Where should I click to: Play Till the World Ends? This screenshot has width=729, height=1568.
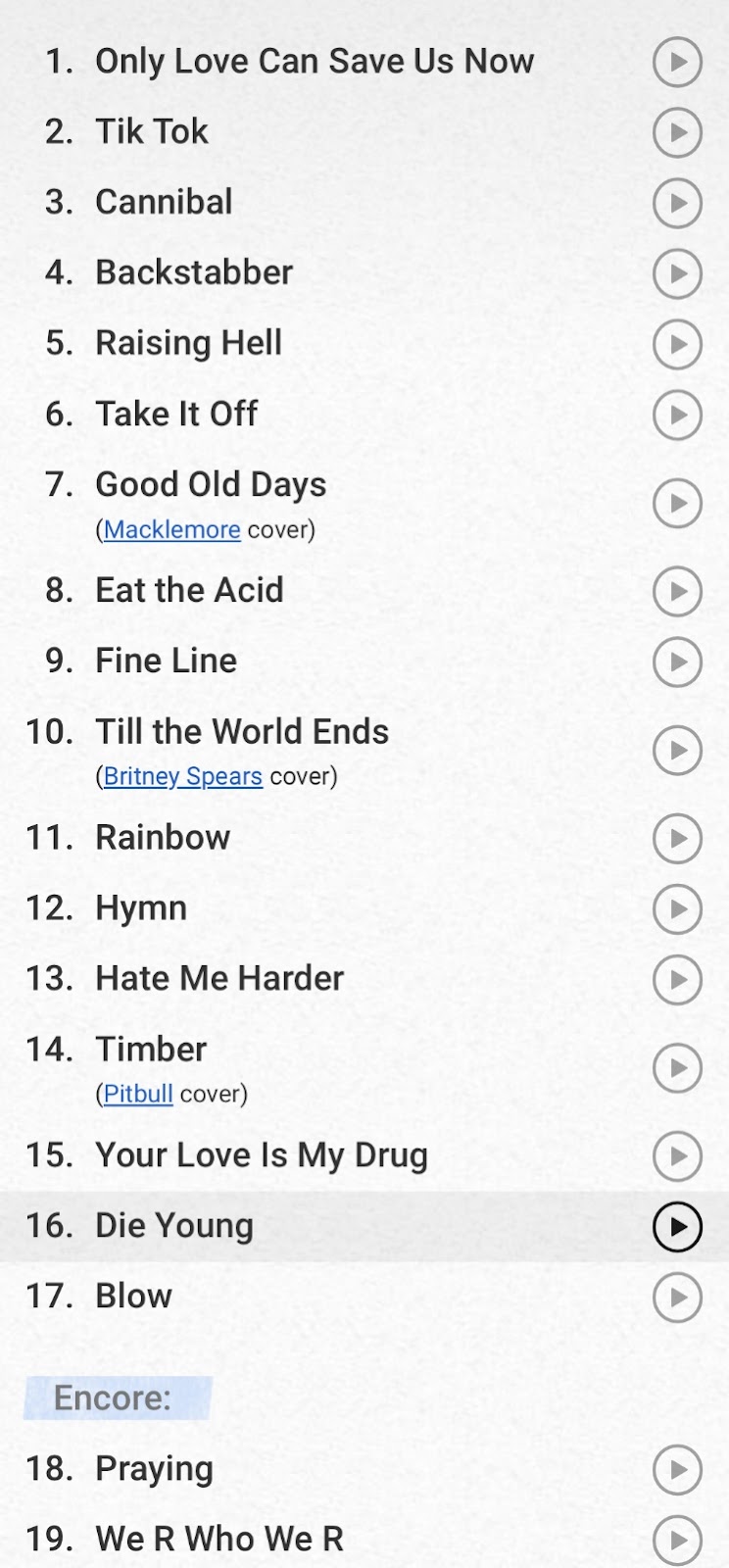[678, 750]
